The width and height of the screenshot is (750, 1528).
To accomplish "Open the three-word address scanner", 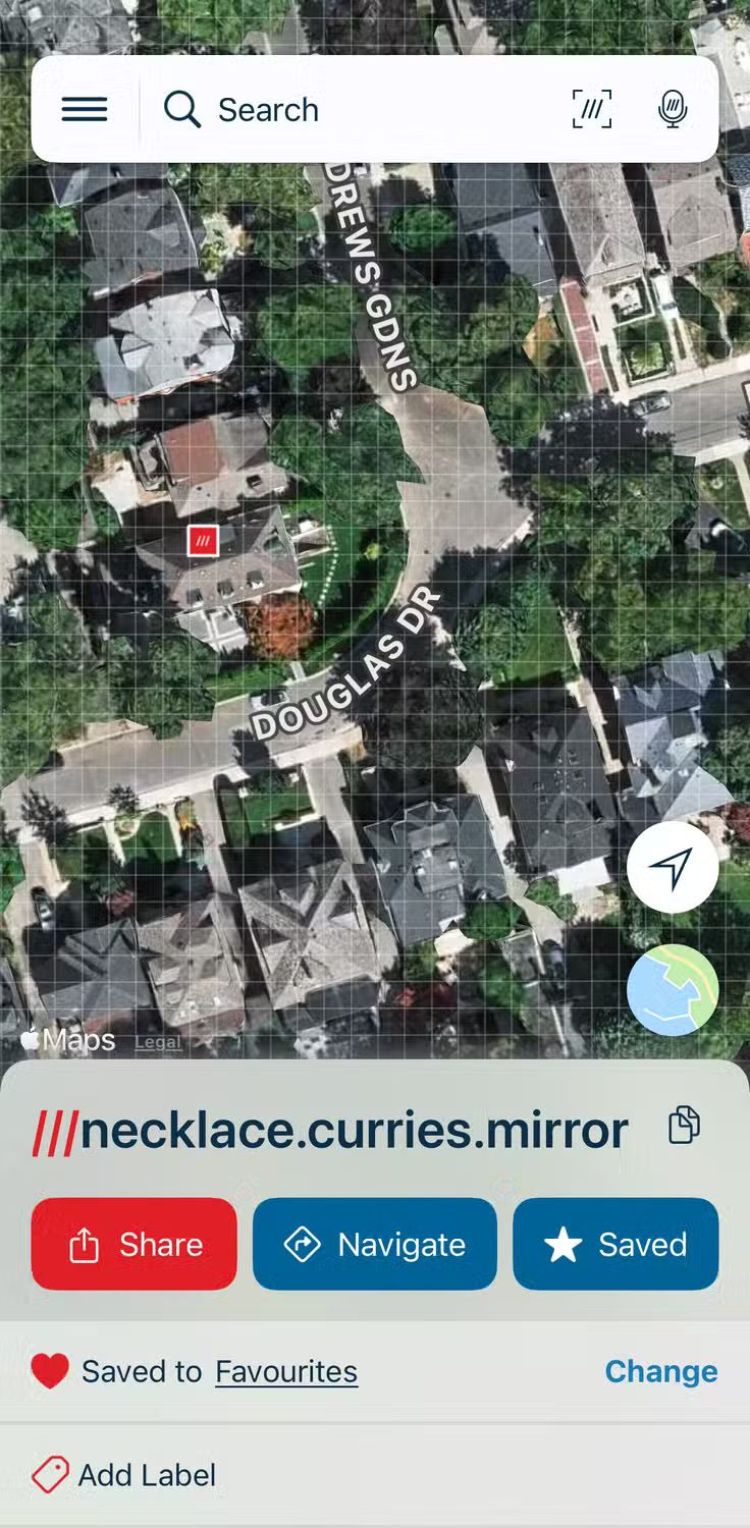I will [x=592, y=109].
